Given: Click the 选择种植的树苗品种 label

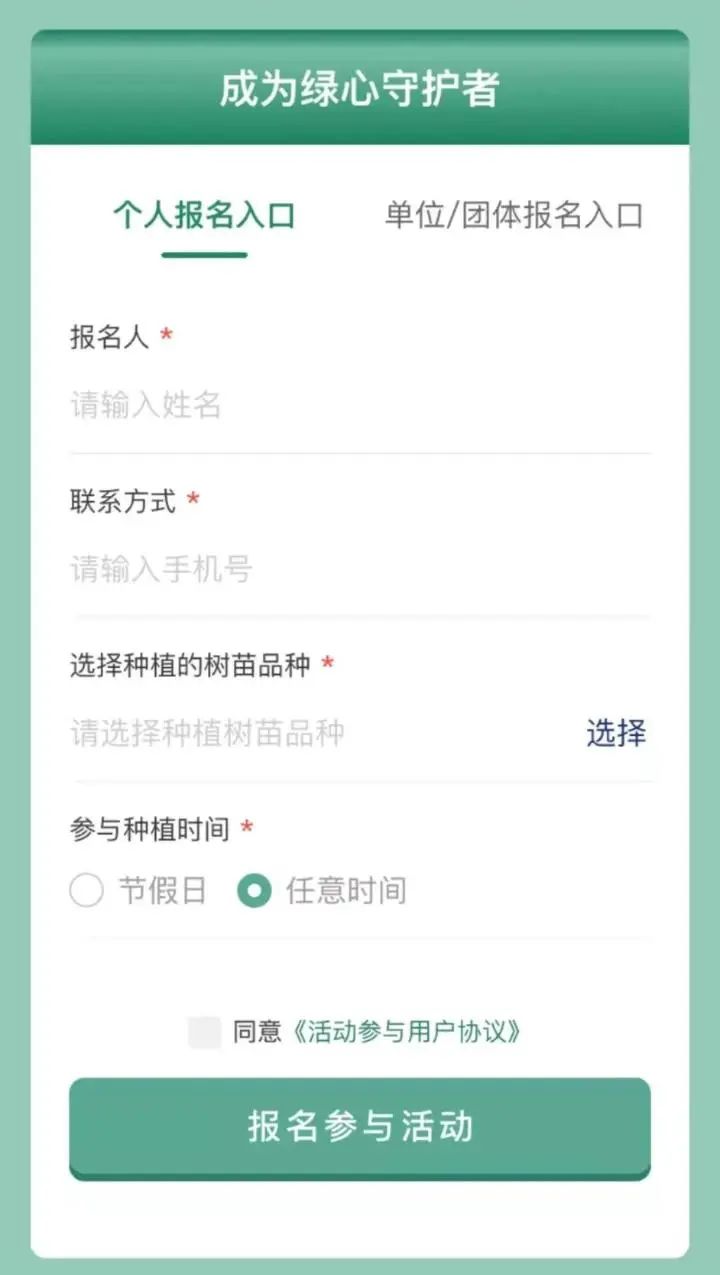Looking at the screenshot, I should 190,662.
